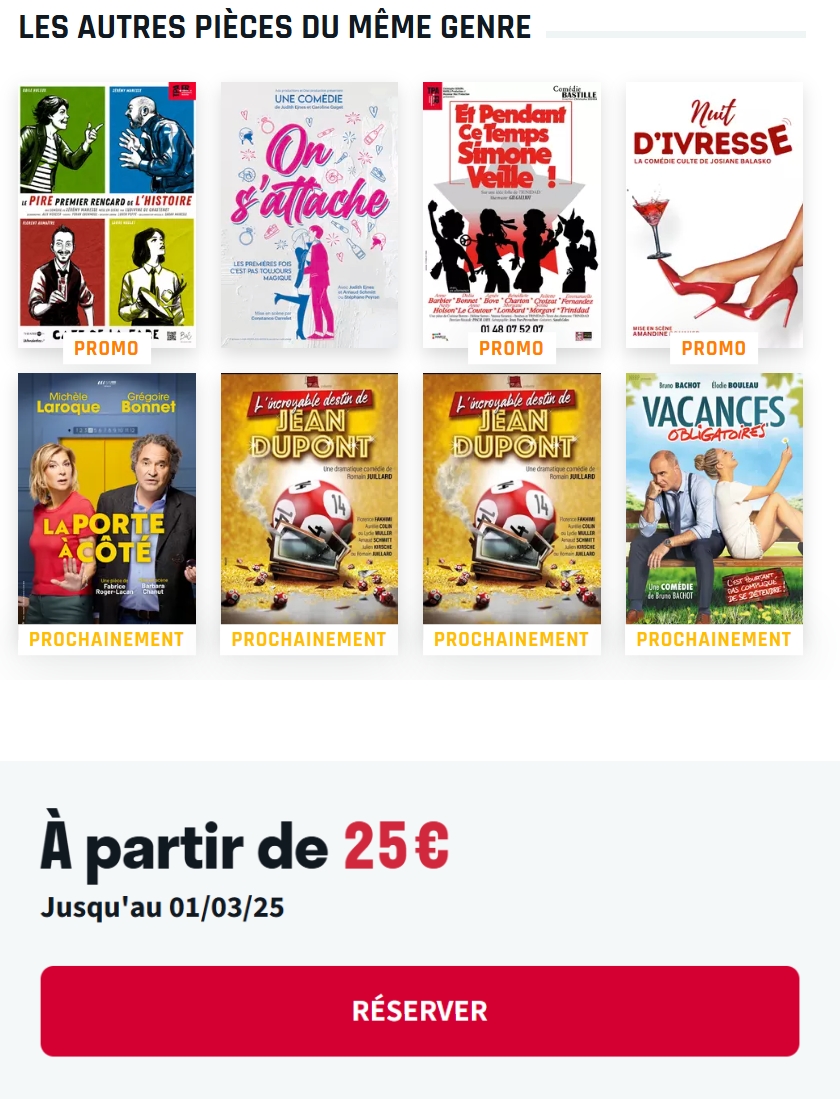
Task: View the Nuit d'Ivresse play
Action: [x=714, y=214]
